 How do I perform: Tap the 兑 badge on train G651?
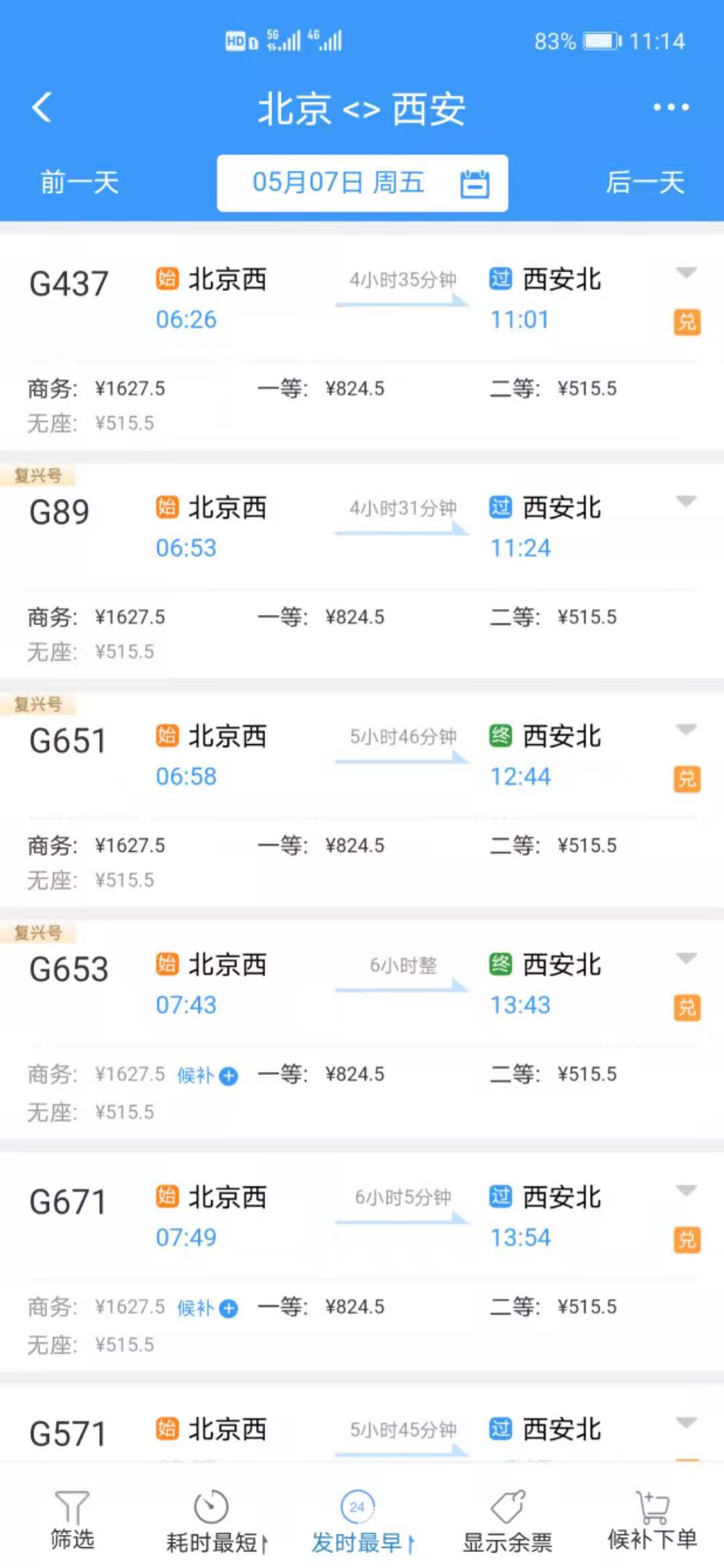click(x=687, y=779)
